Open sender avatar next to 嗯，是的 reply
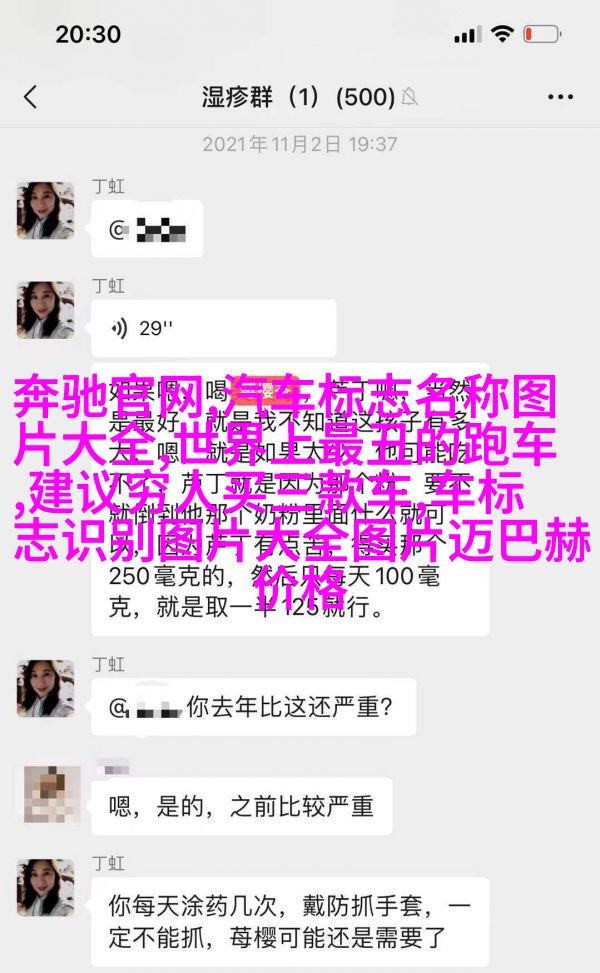This screenshot has width=600, height=973. coord(46,795)
